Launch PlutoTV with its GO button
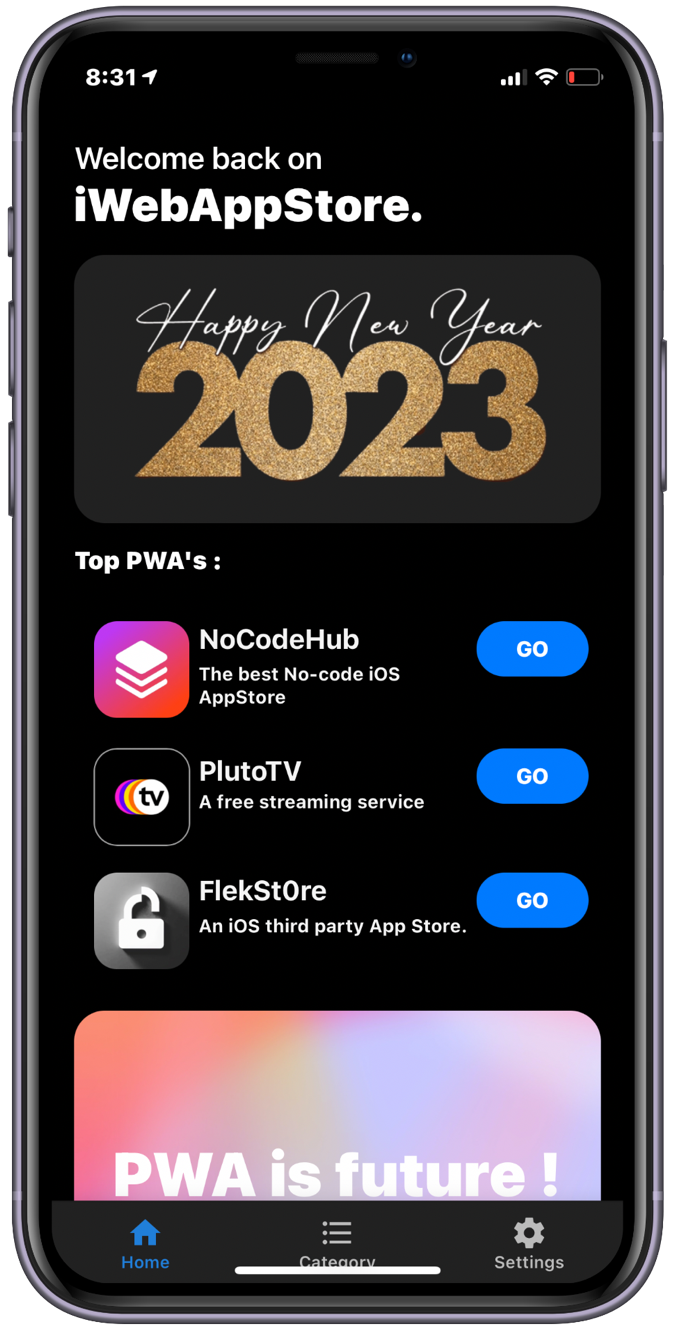 point(532,776)
